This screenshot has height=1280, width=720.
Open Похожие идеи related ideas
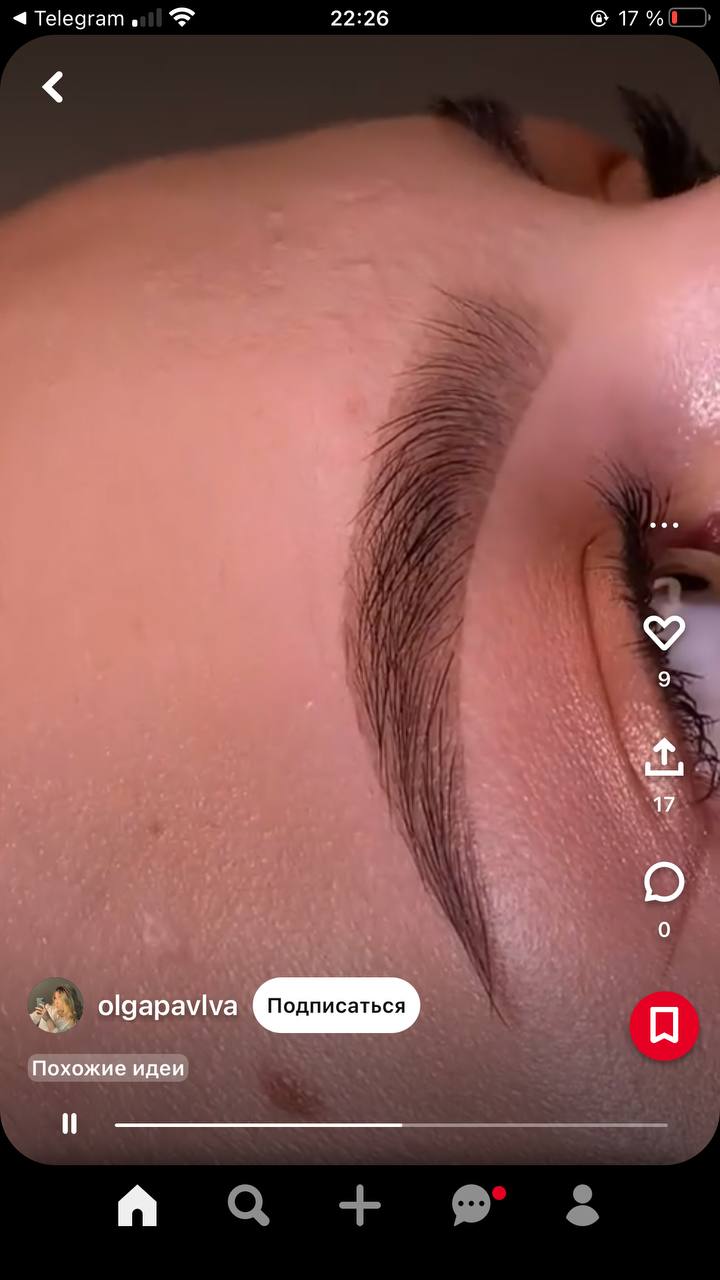click(x=108, y=1068)
